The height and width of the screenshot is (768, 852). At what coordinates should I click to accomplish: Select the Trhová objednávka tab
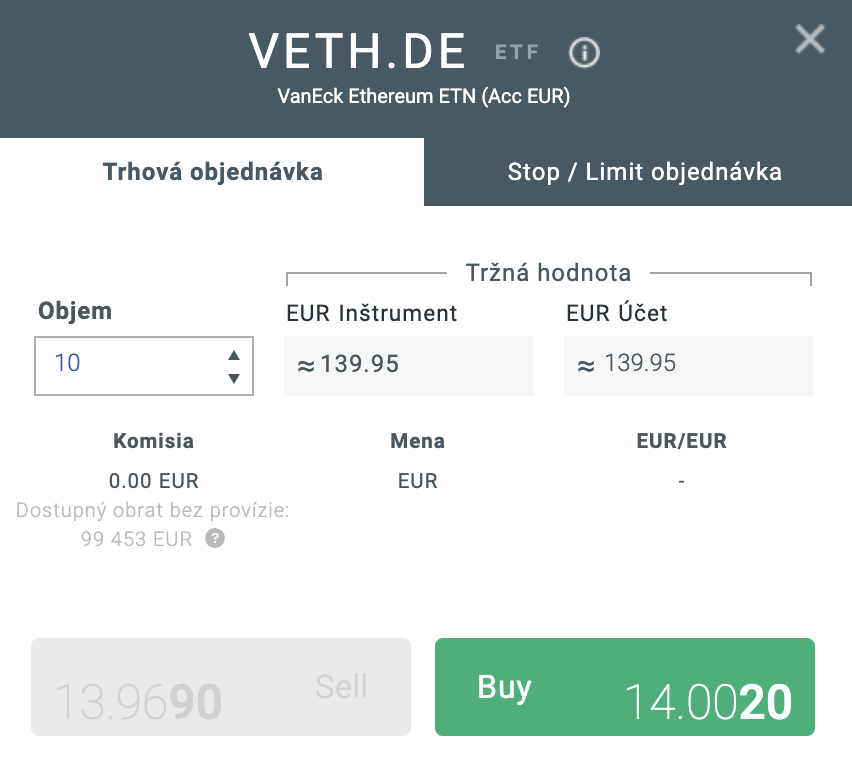coord(213,172)
